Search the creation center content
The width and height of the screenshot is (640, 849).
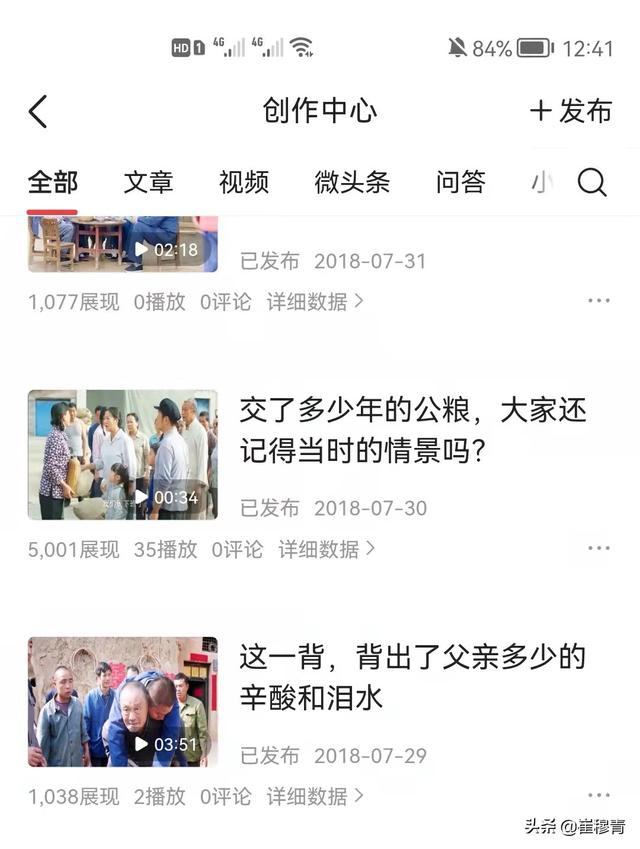[592, 182]
